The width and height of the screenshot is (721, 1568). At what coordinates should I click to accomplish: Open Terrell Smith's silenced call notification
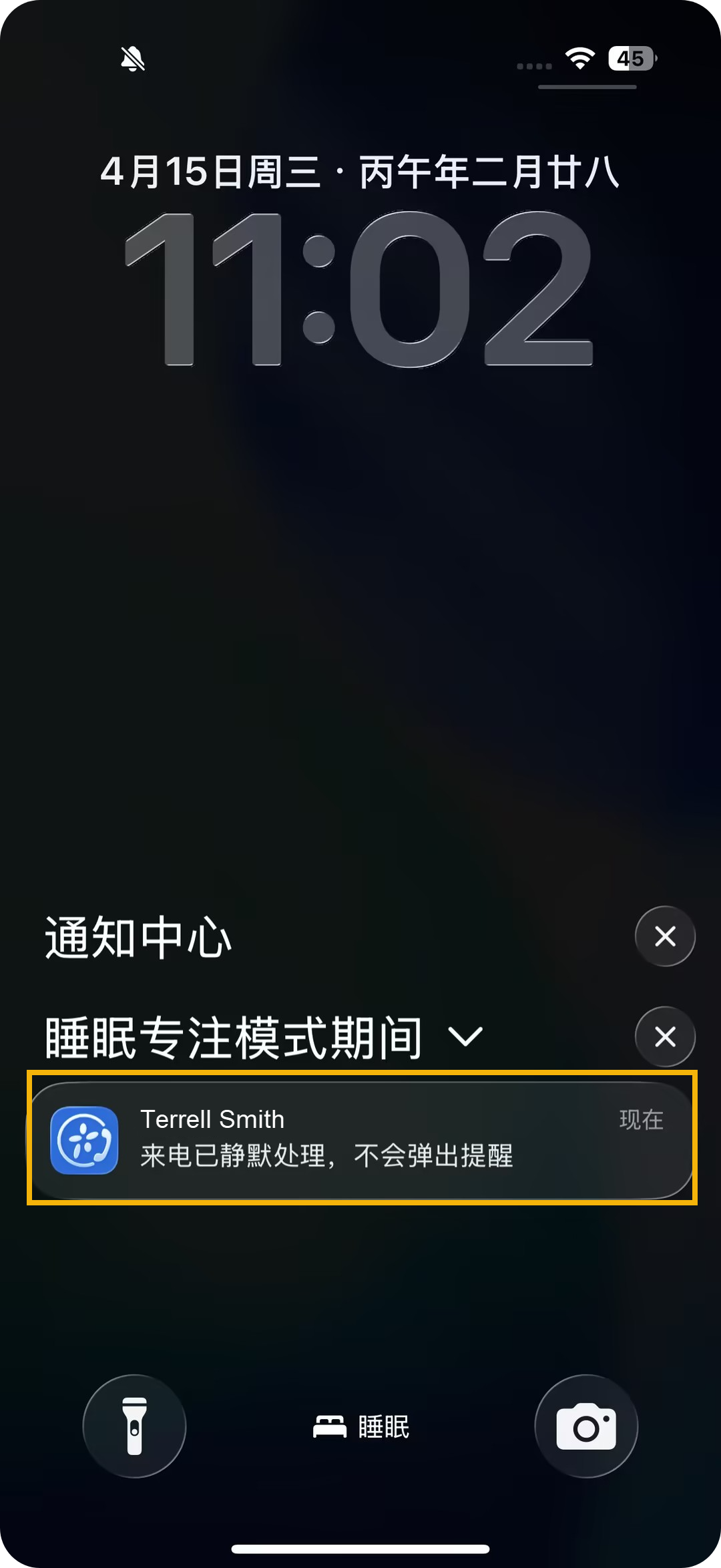coord(361,1137)
